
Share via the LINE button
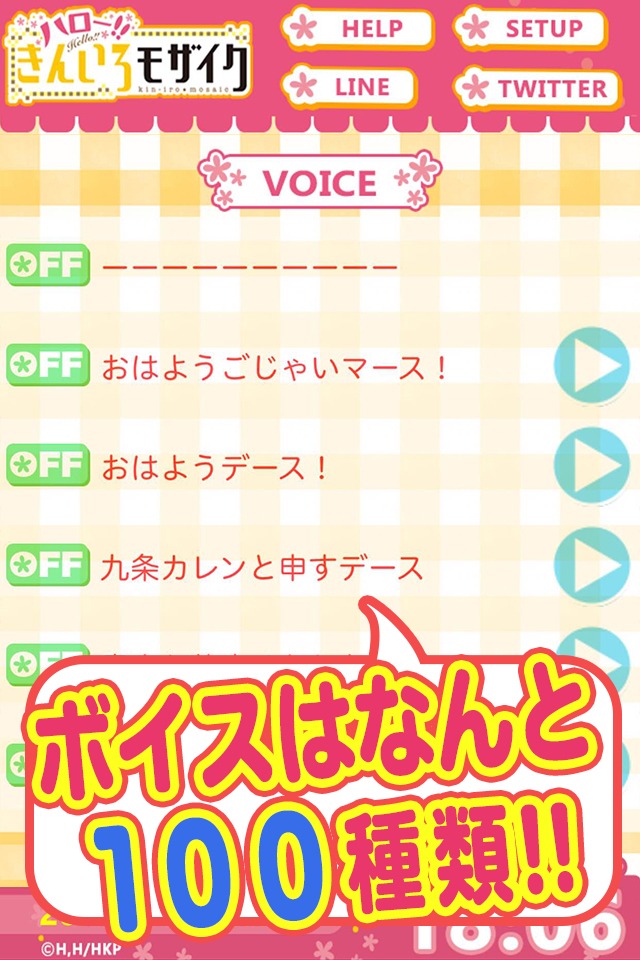[x=350, y=87]
